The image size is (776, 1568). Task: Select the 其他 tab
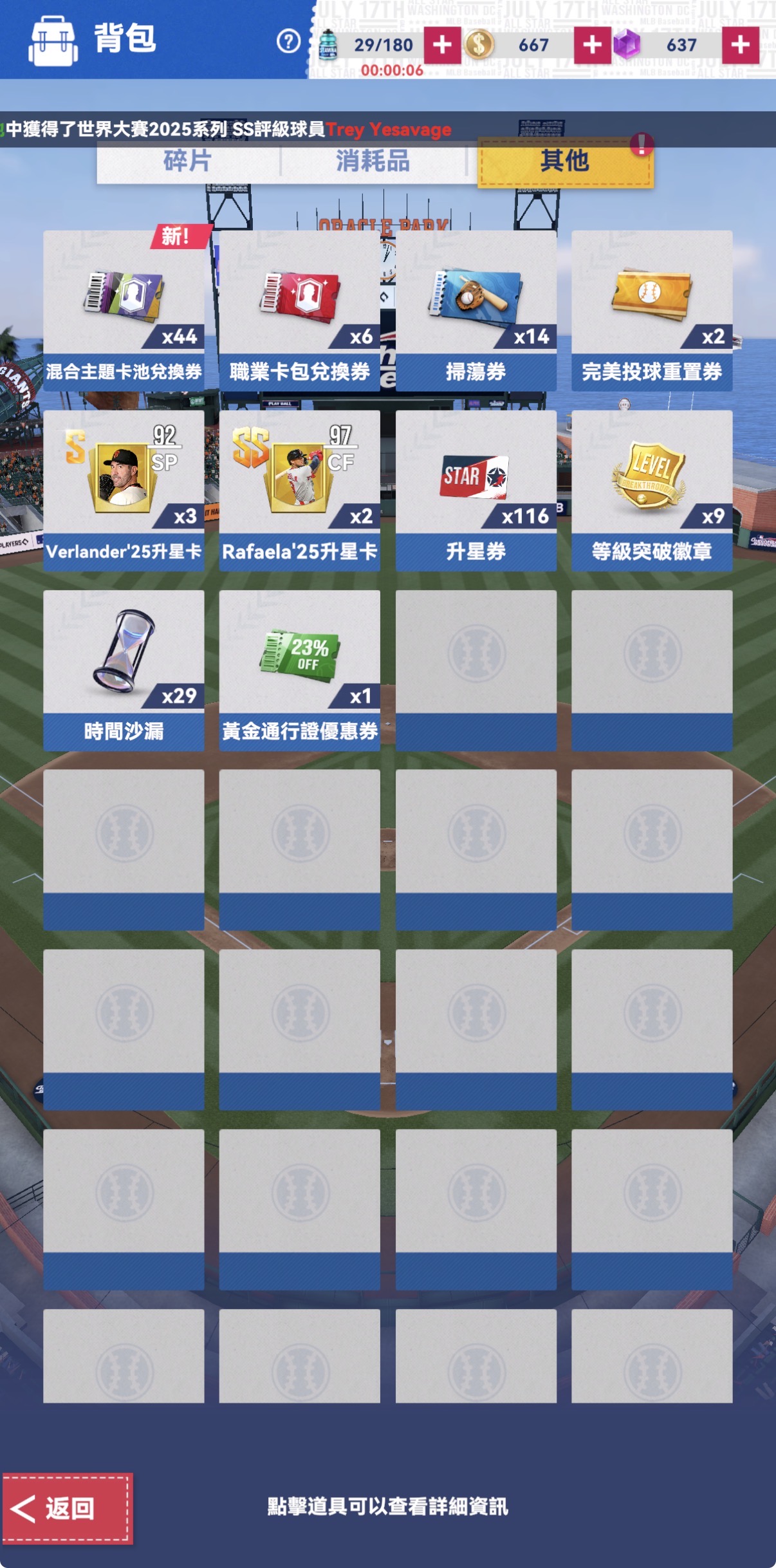564,161
